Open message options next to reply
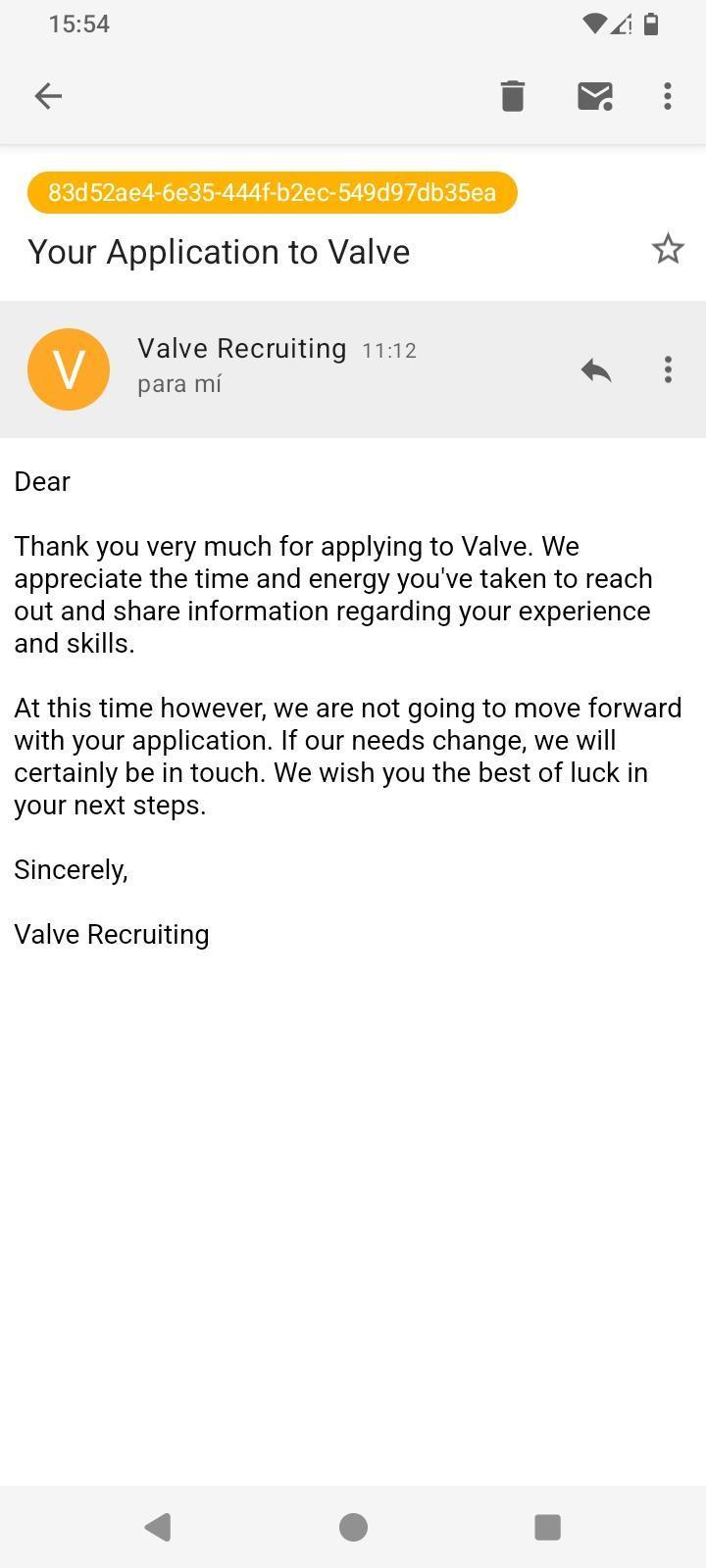Image resolution: width=706 pixels, height=1568 pixels. tap(668, 369)
